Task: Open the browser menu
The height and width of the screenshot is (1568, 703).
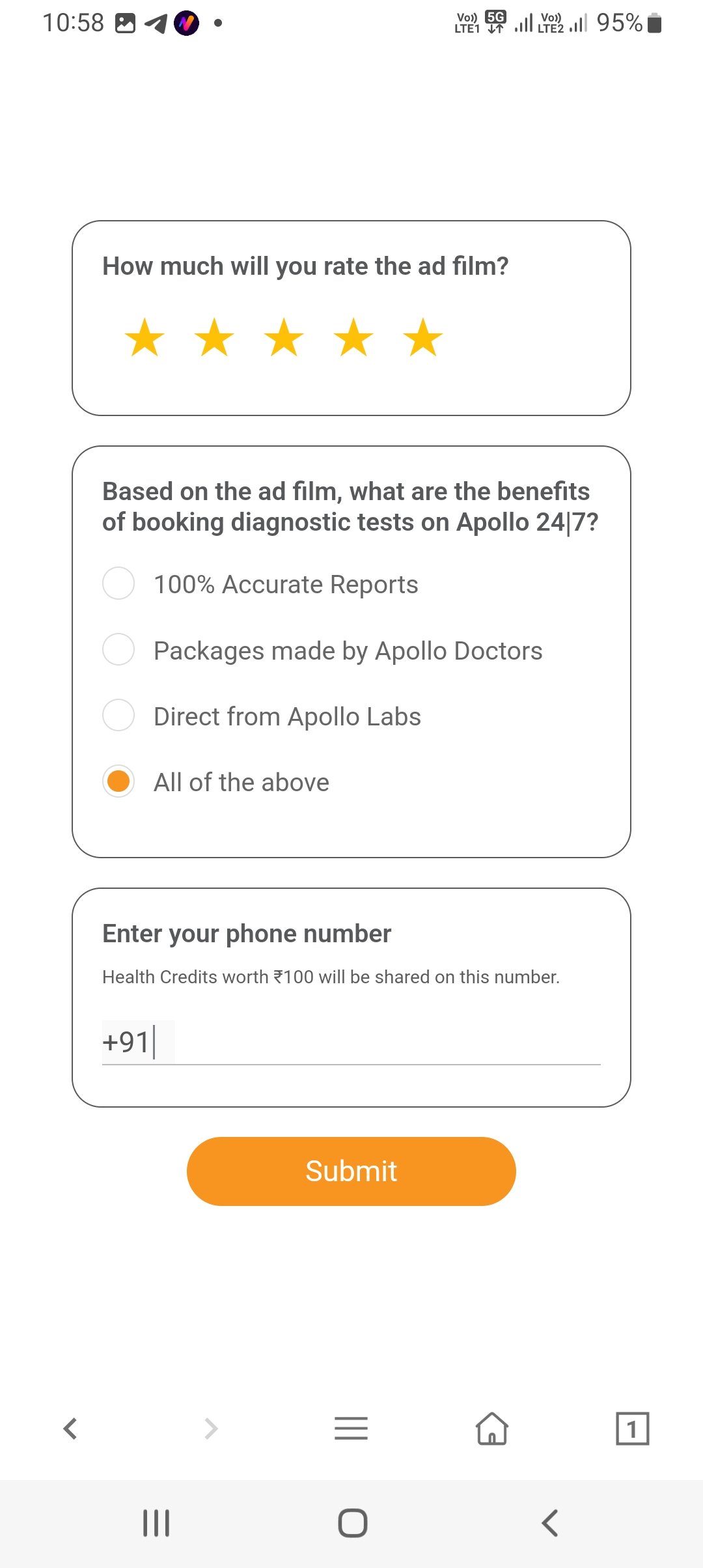Action: coord(351,1429)
